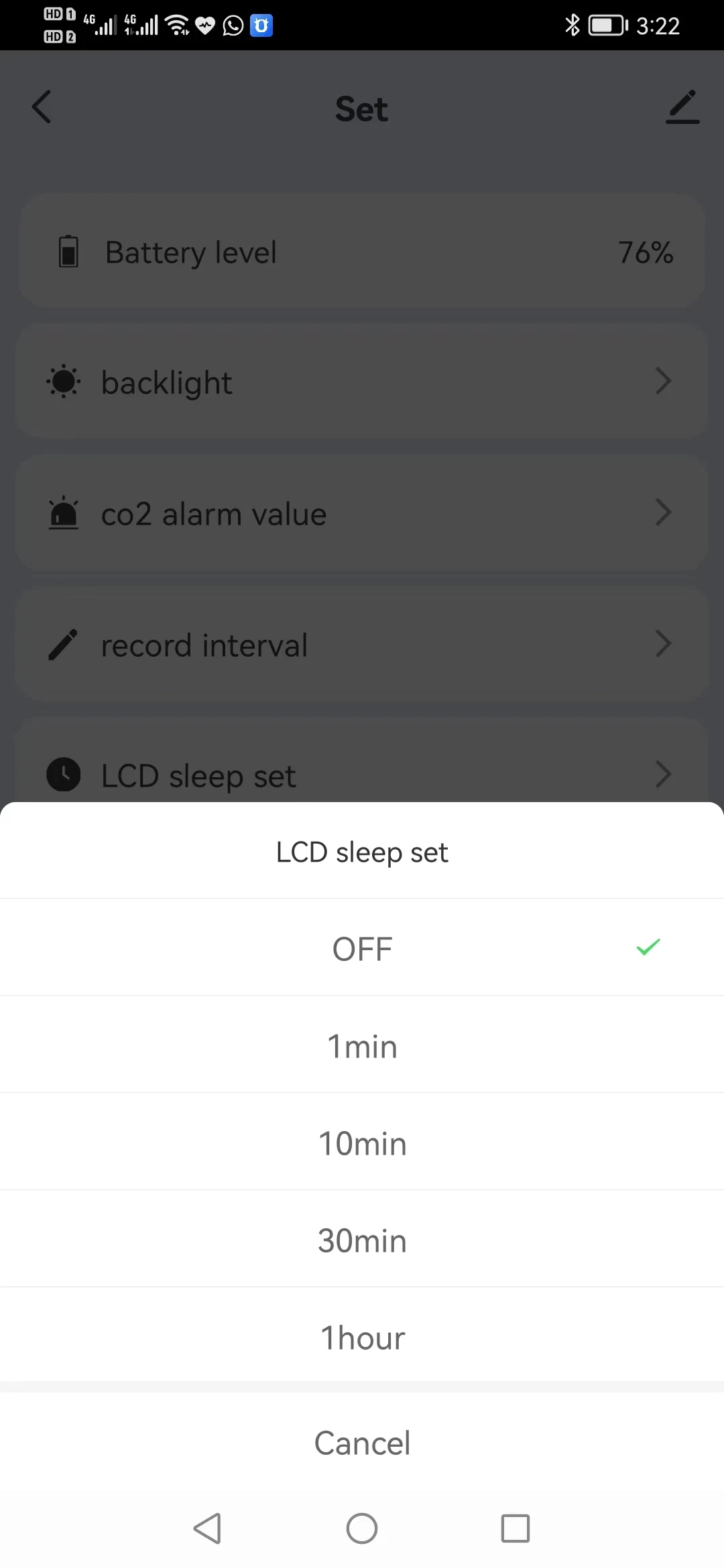Set LCD sleep to 10min
724x1568 pixels.
362,1141
